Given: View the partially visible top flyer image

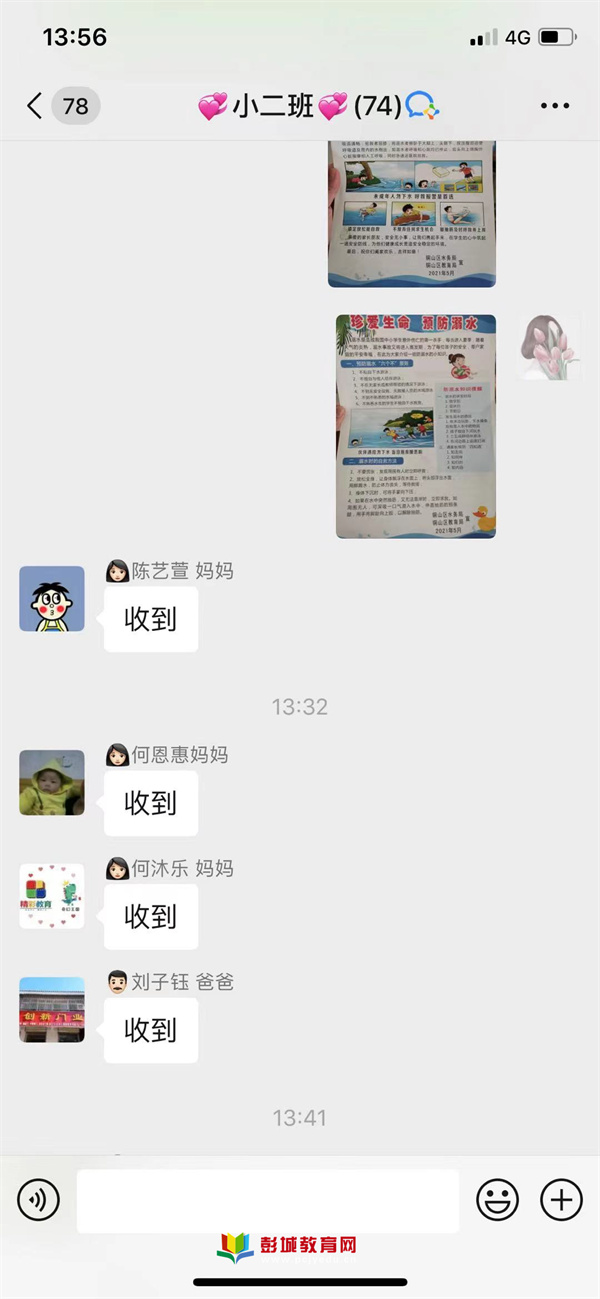Looking at the screenshot, I should click(411, 214).
